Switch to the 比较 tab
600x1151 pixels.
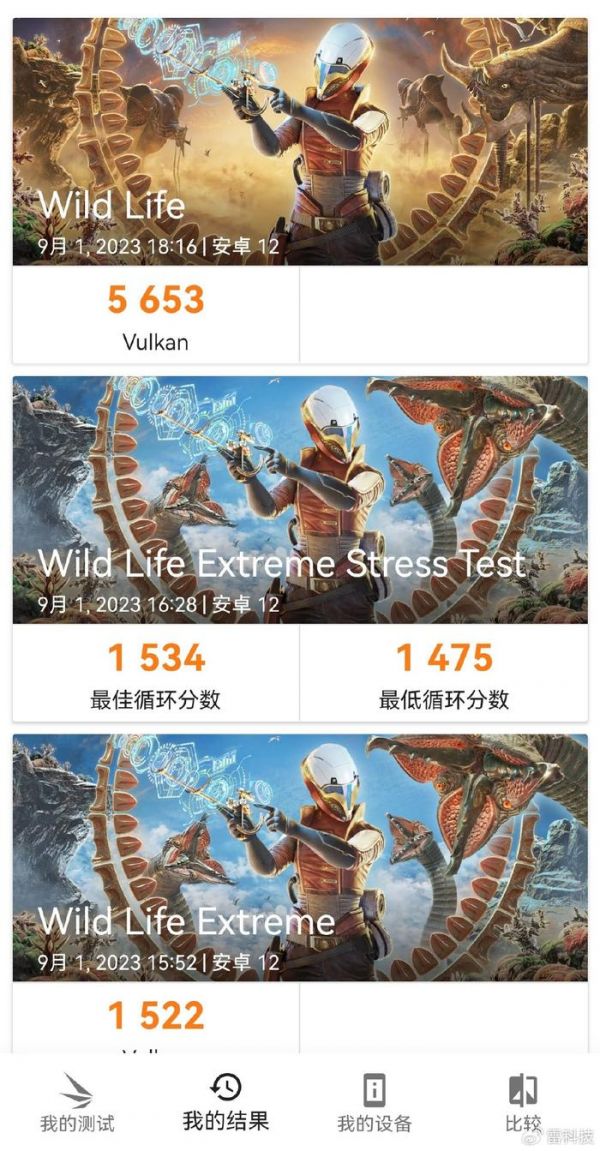point(523,1103)
